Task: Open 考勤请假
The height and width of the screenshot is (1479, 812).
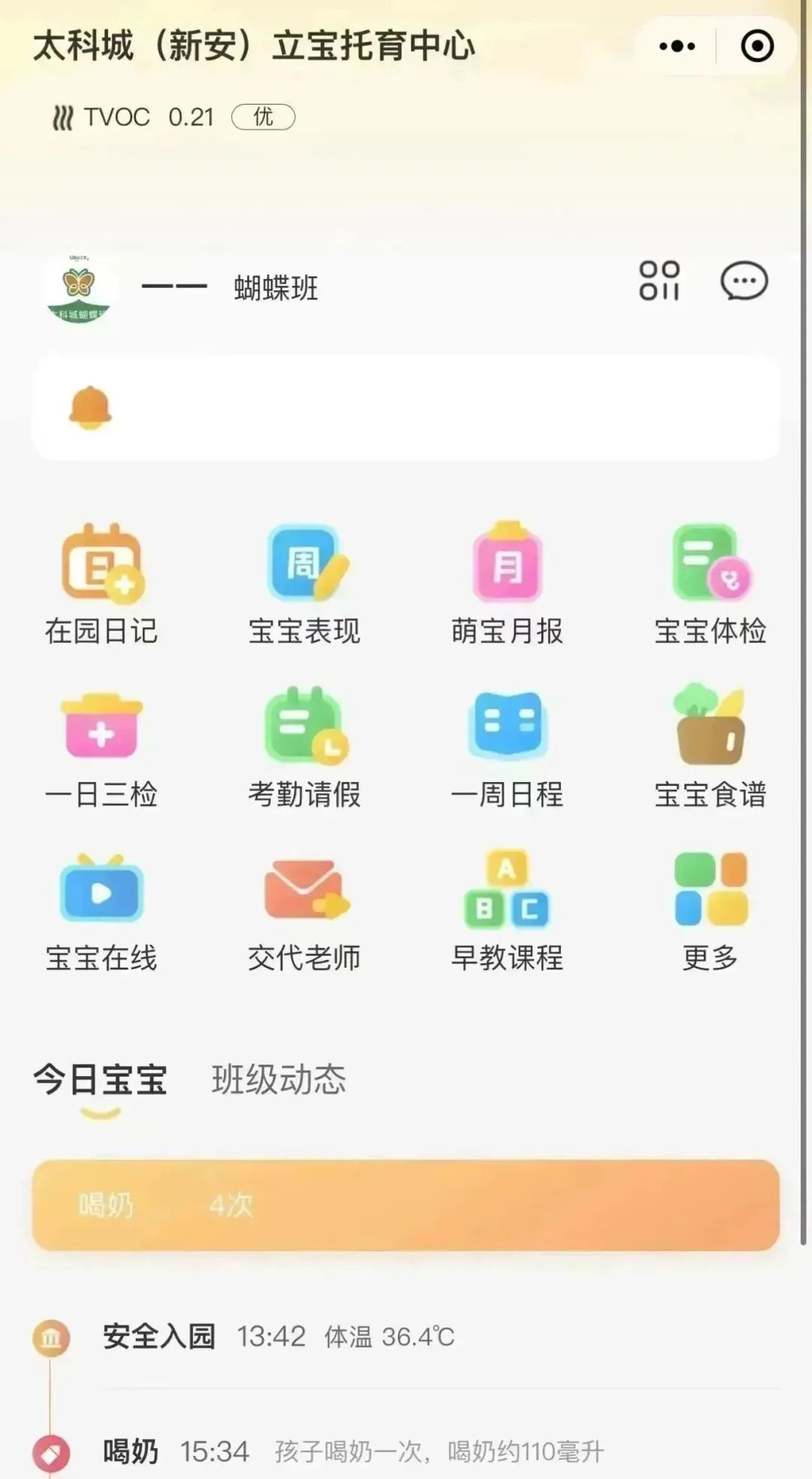Action: point(304,747)
